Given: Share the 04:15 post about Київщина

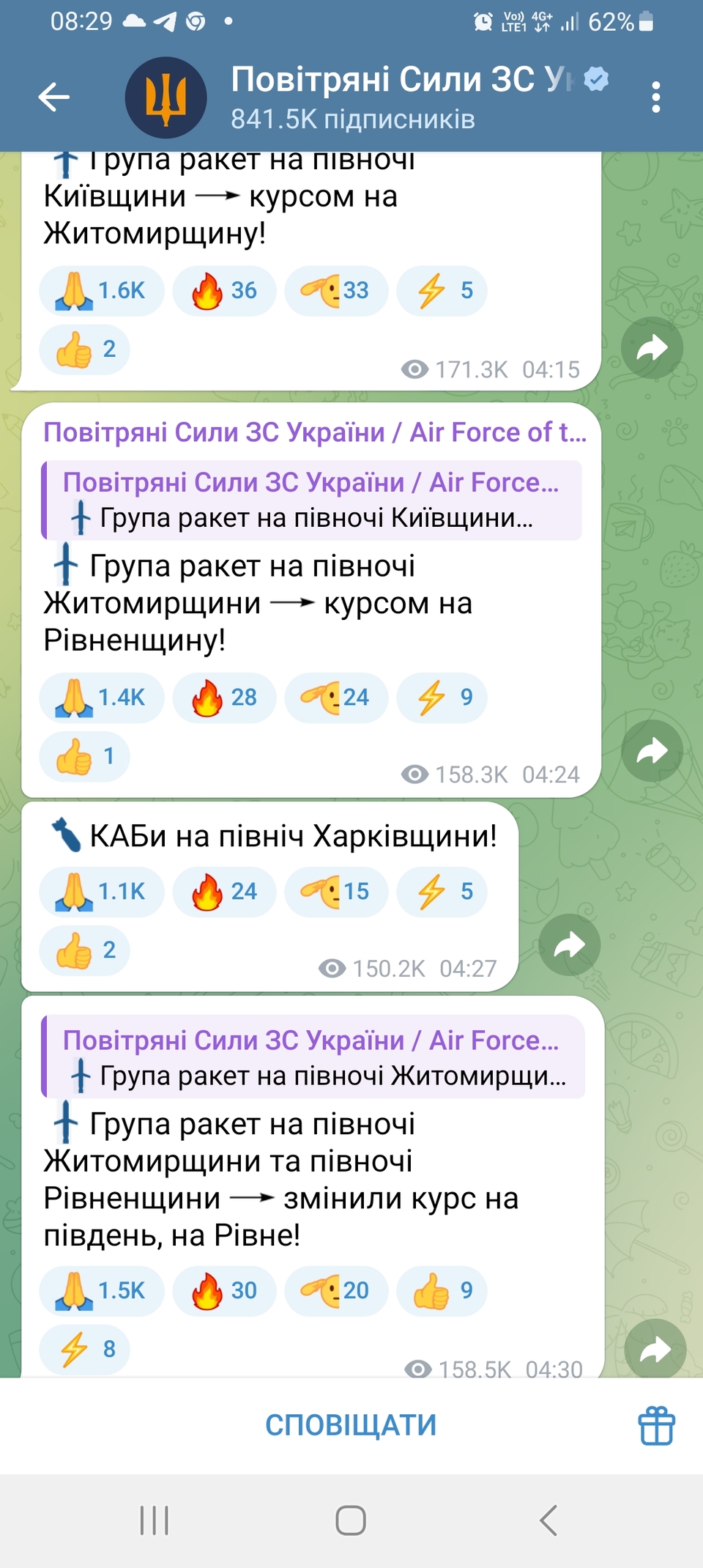Looking at the screenshot, I should pyautogui.click(x=652, y=348).
